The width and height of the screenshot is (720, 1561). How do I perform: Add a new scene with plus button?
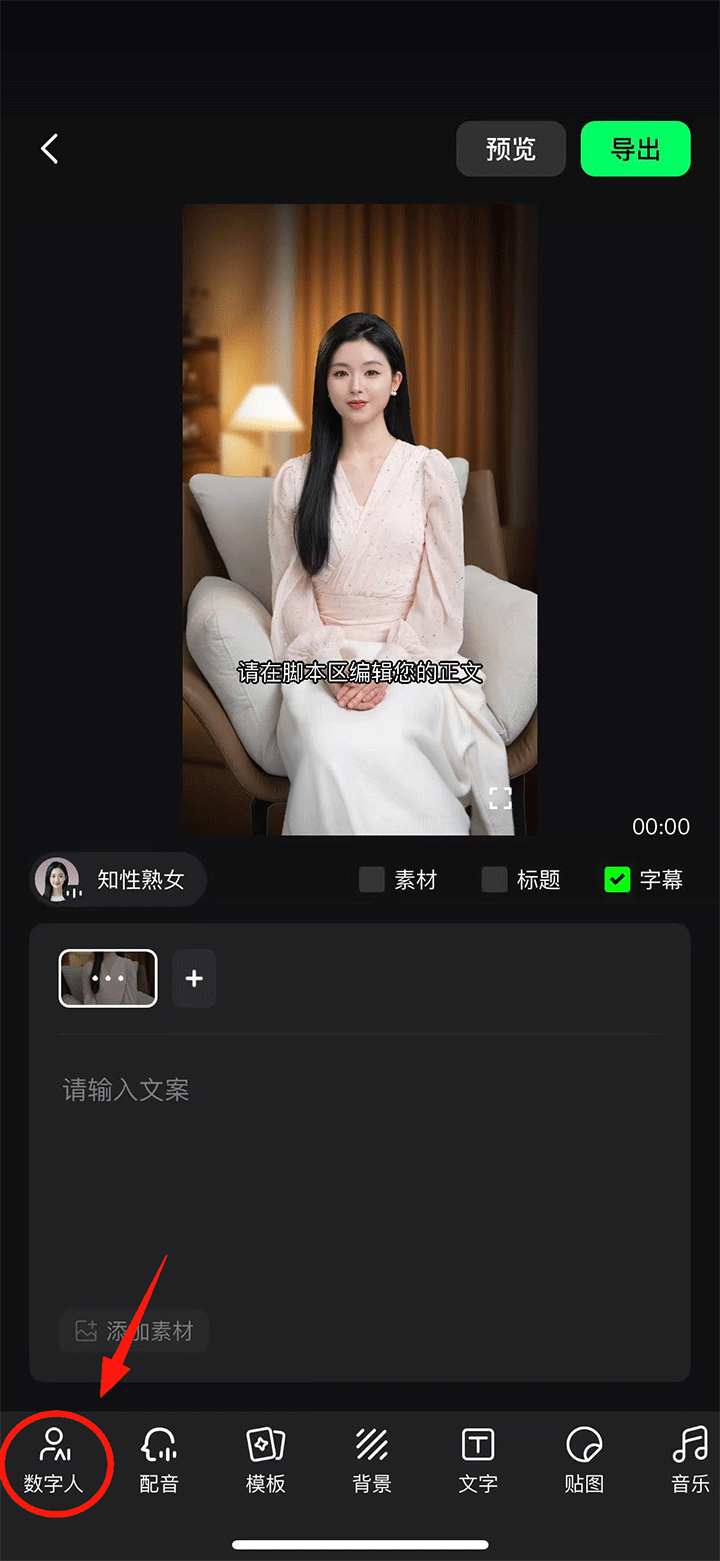(194, 978)
